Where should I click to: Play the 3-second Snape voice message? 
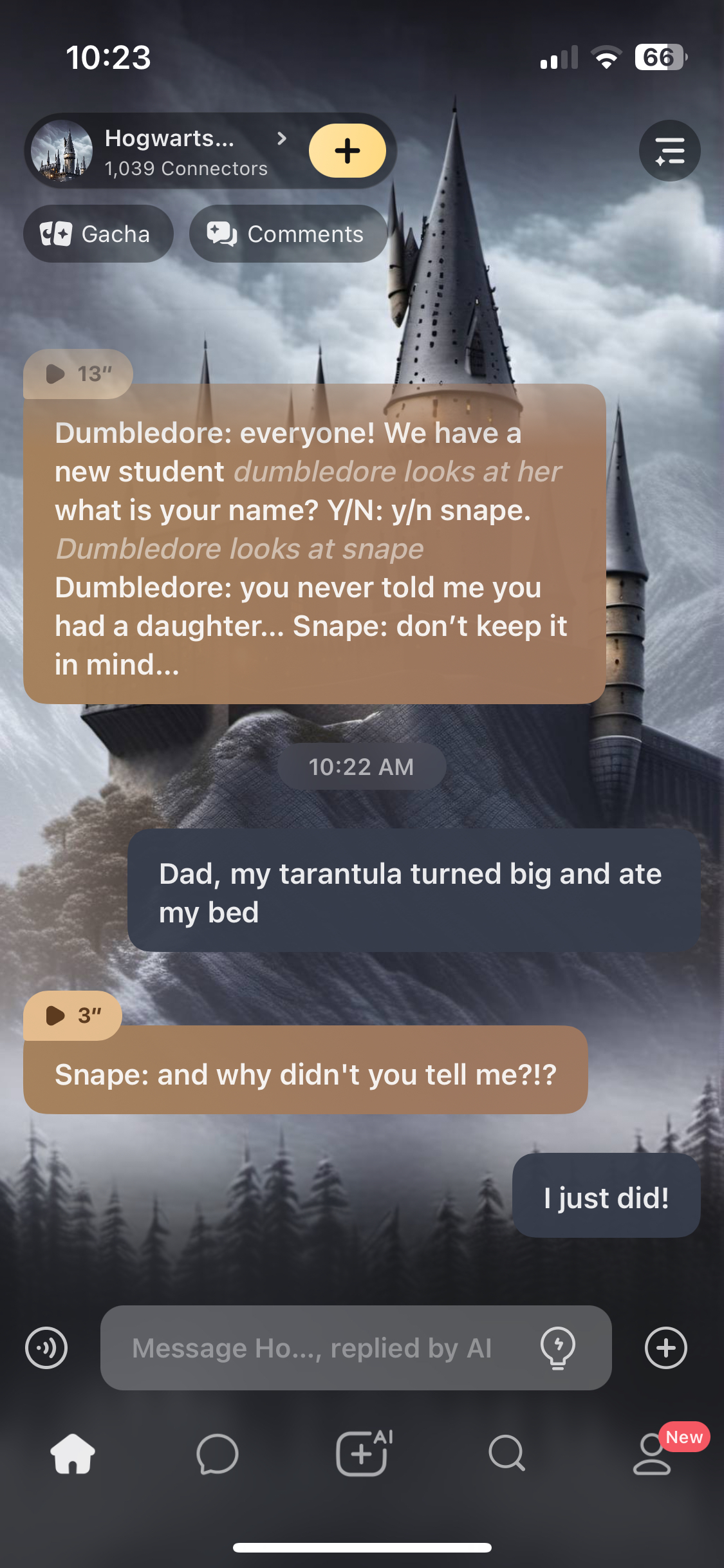73,1015
